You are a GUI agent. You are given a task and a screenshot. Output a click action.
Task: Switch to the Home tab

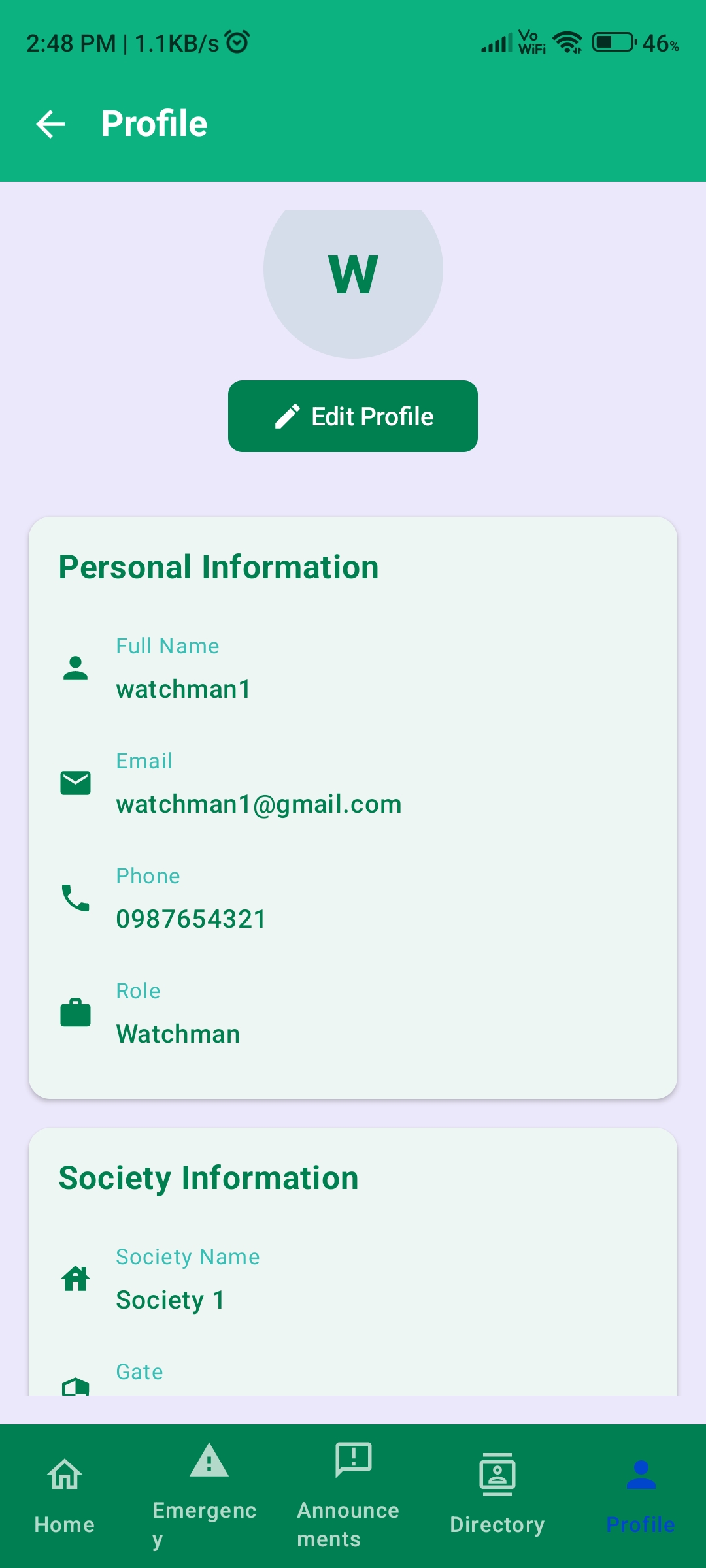(65, 1495)
